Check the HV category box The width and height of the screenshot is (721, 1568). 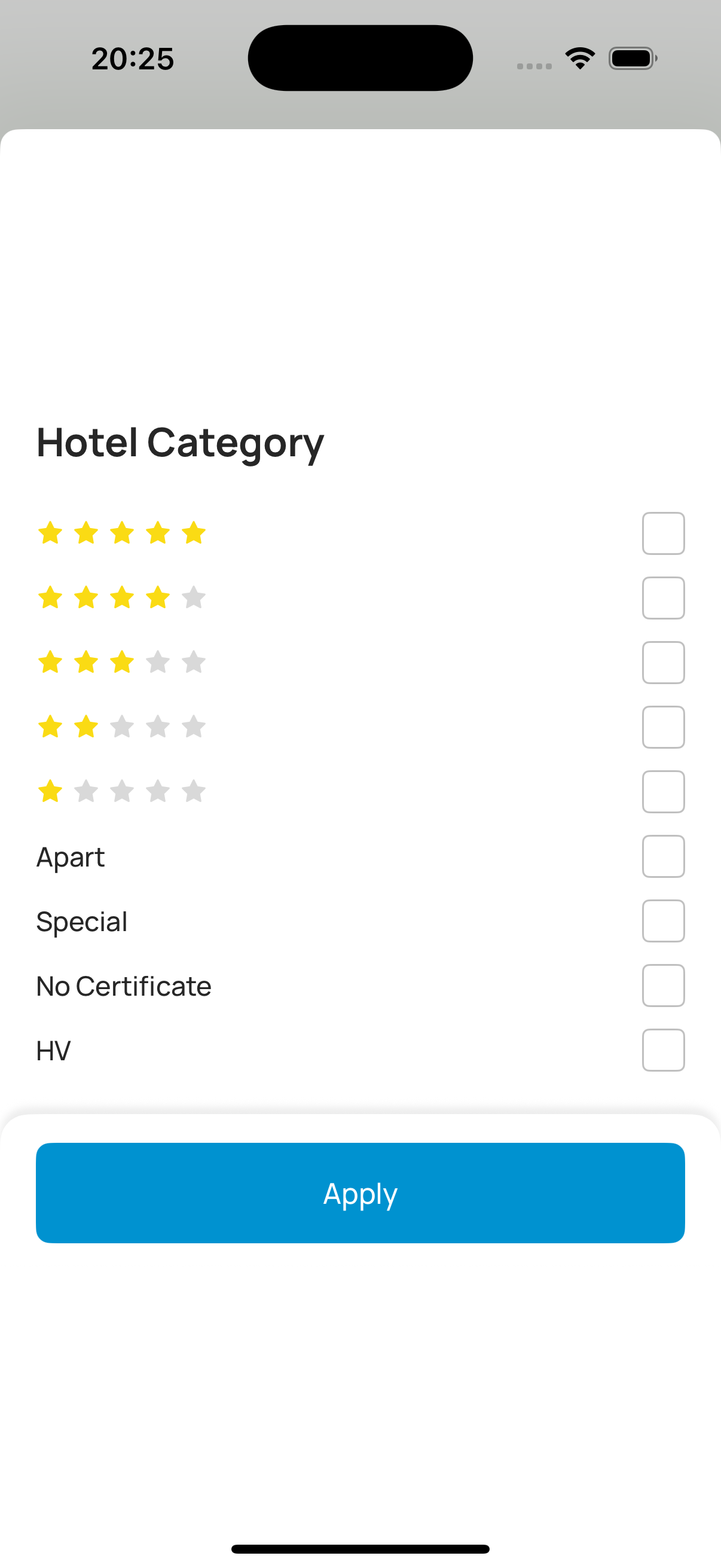(662, 1050)
